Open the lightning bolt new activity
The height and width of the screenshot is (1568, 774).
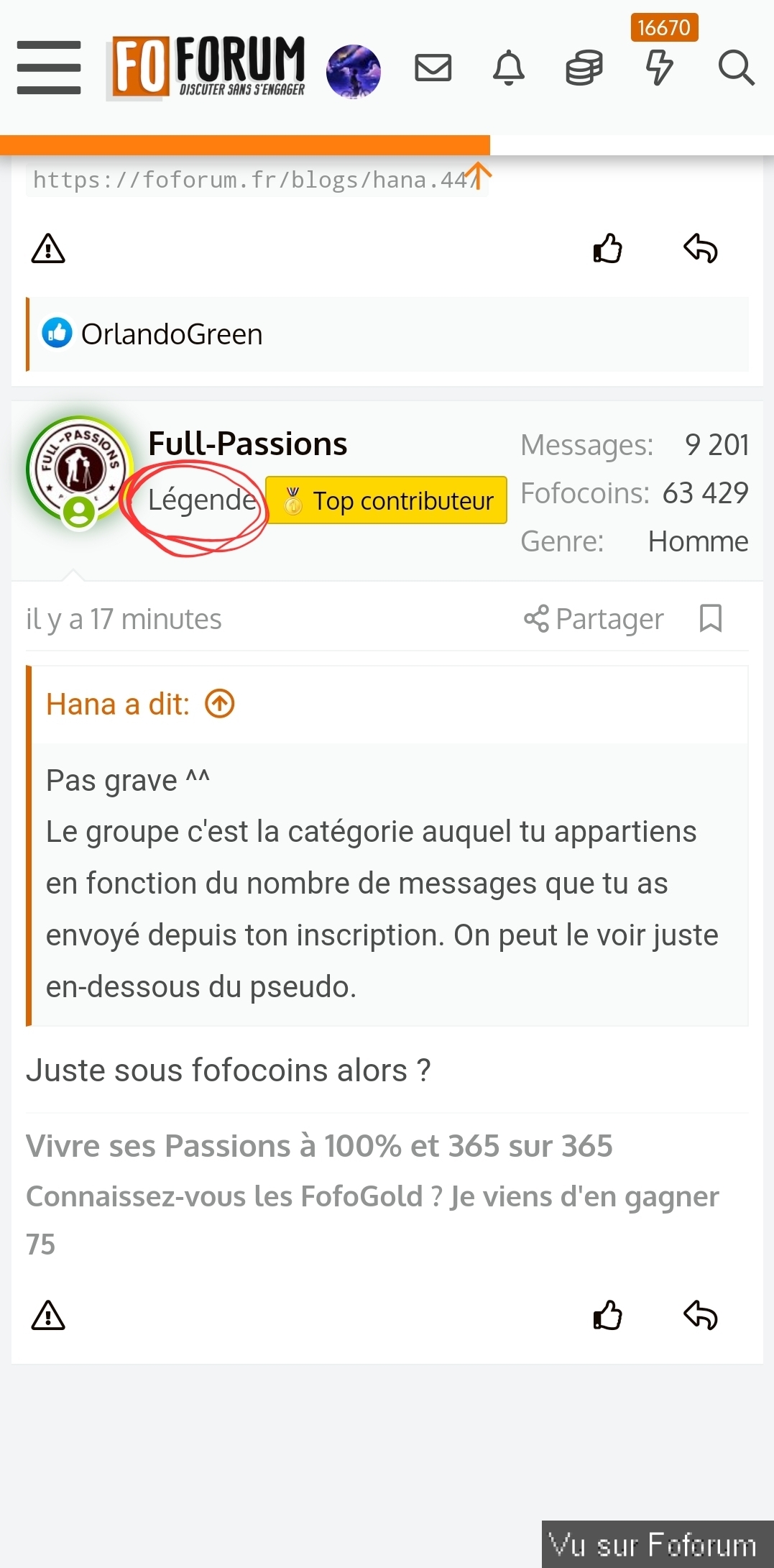tap(659, 68)
